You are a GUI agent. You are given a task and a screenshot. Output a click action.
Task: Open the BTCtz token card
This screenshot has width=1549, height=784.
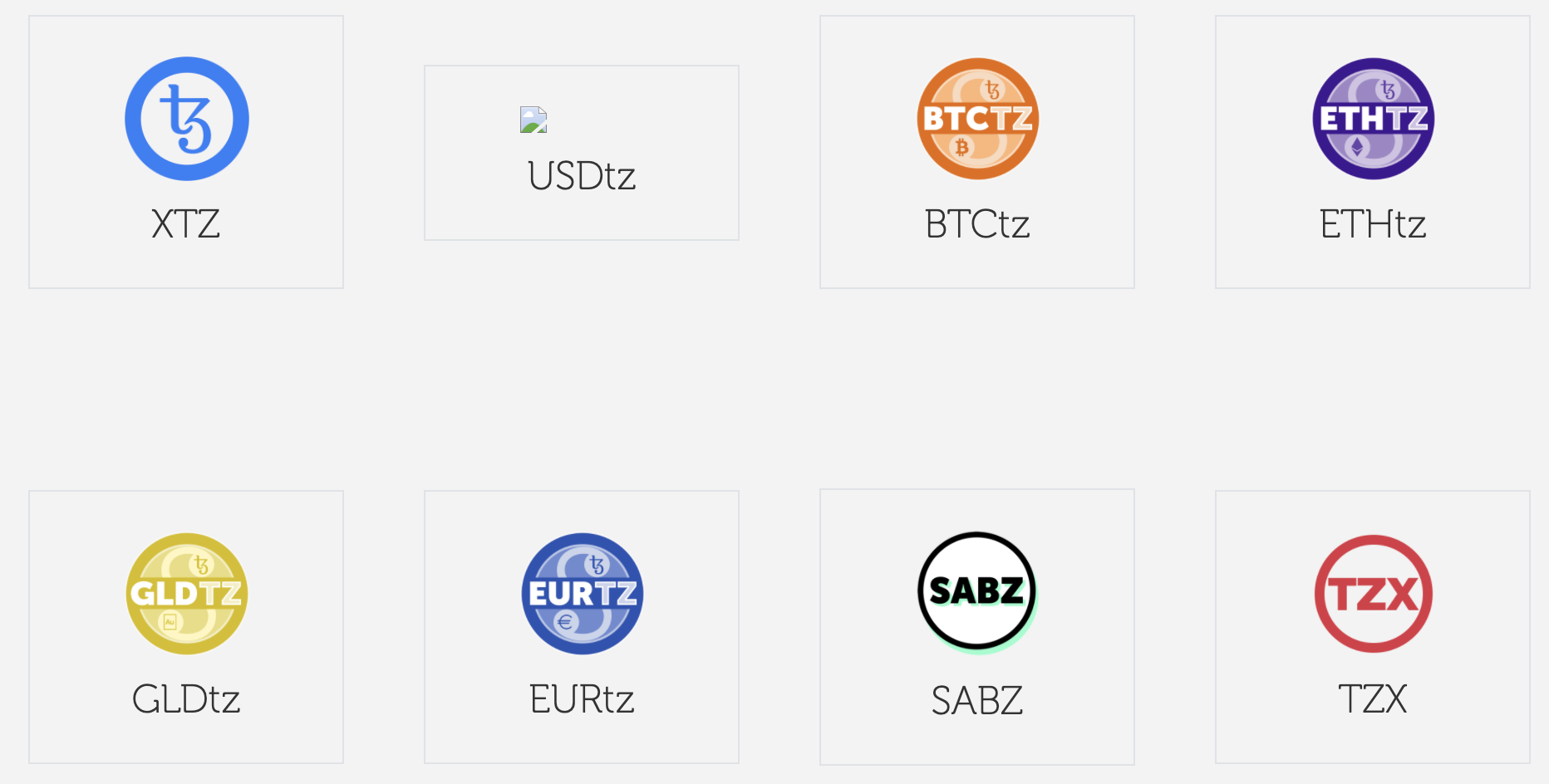(x=977, y=152)
